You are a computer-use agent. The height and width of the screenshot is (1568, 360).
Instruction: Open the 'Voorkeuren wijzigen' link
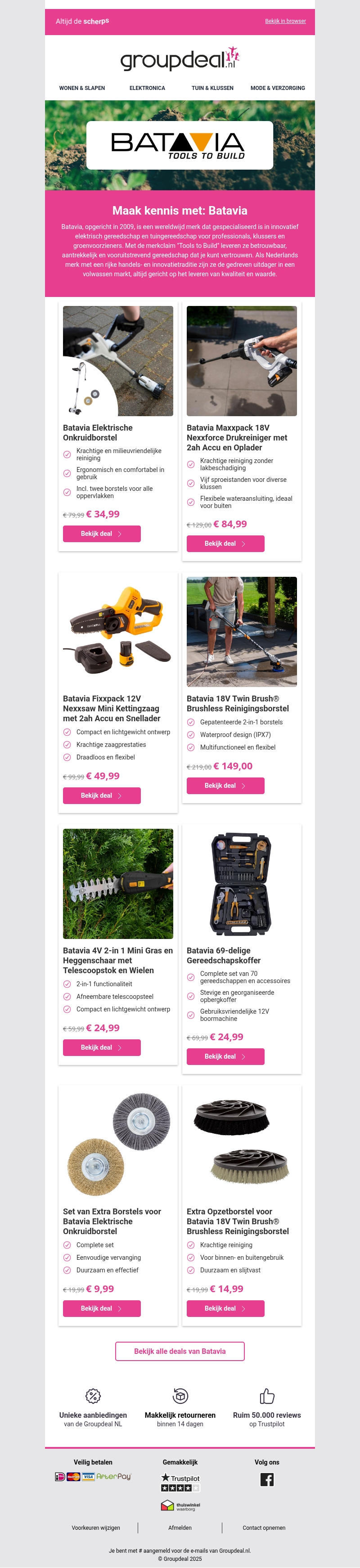pyautogui.click(x=96, y=1528)
